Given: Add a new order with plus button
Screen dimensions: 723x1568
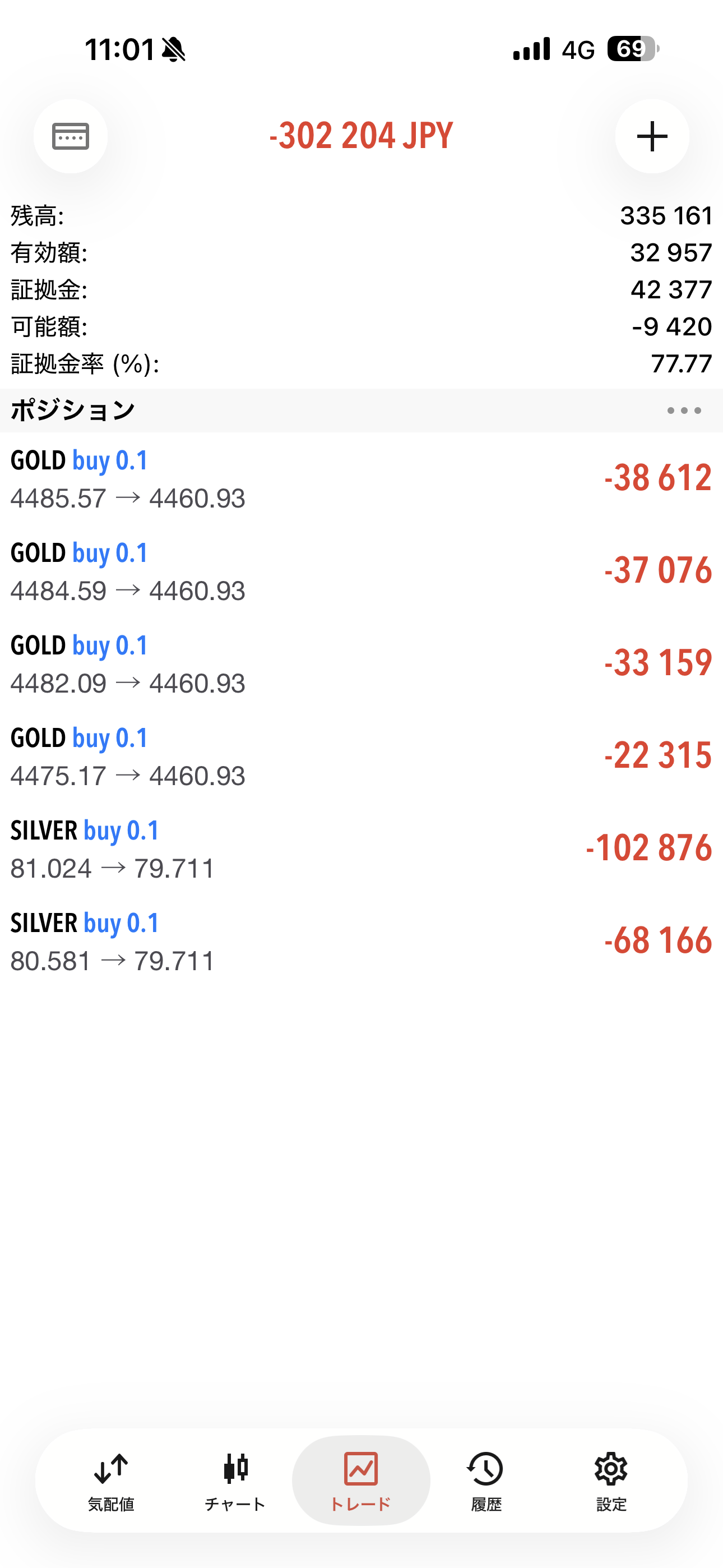Looking at the screenshot, I should pos(652,136).
